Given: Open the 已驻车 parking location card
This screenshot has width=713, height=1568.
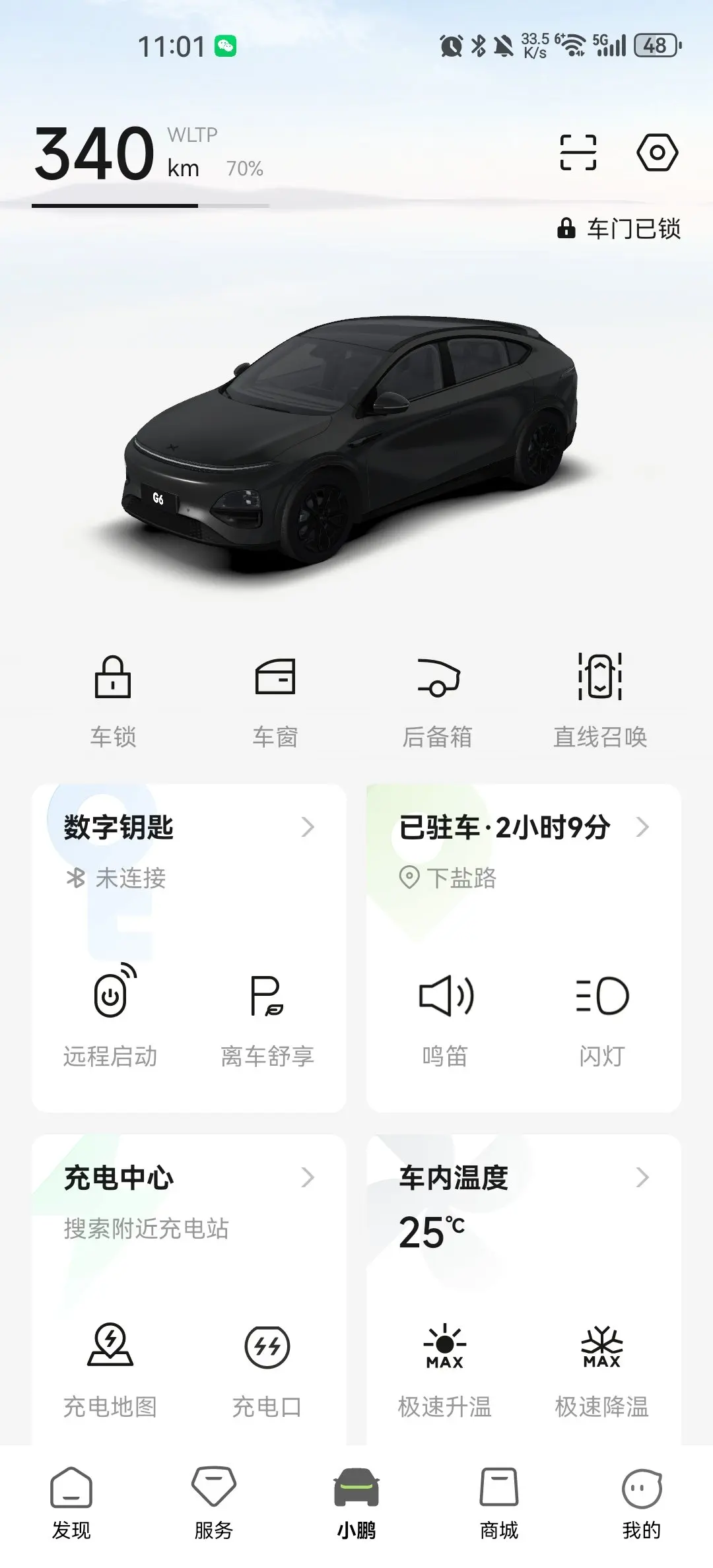Looking at the screenshot, I should tap(524, 828).
